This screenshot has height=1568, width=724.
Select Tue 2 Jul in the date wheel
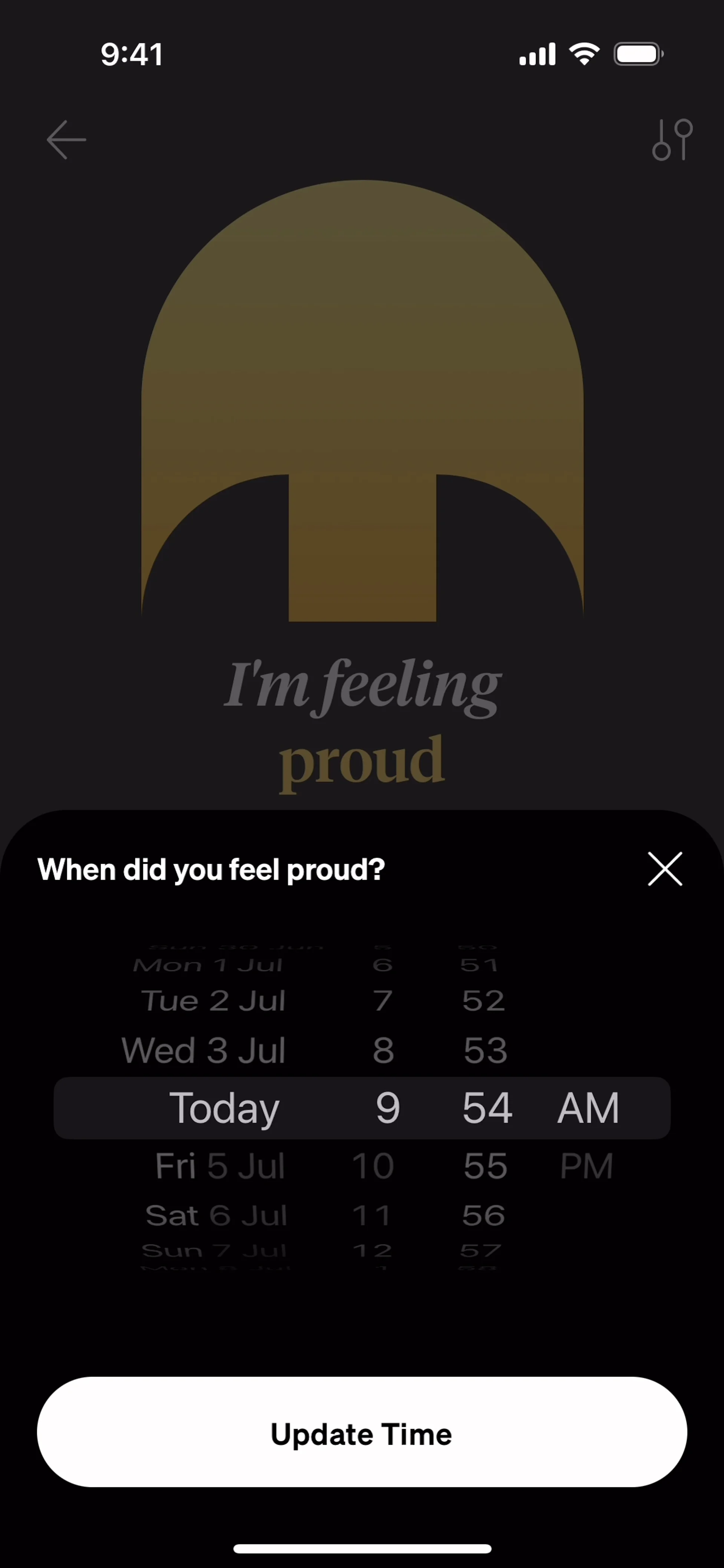[x=213, y=1001]
